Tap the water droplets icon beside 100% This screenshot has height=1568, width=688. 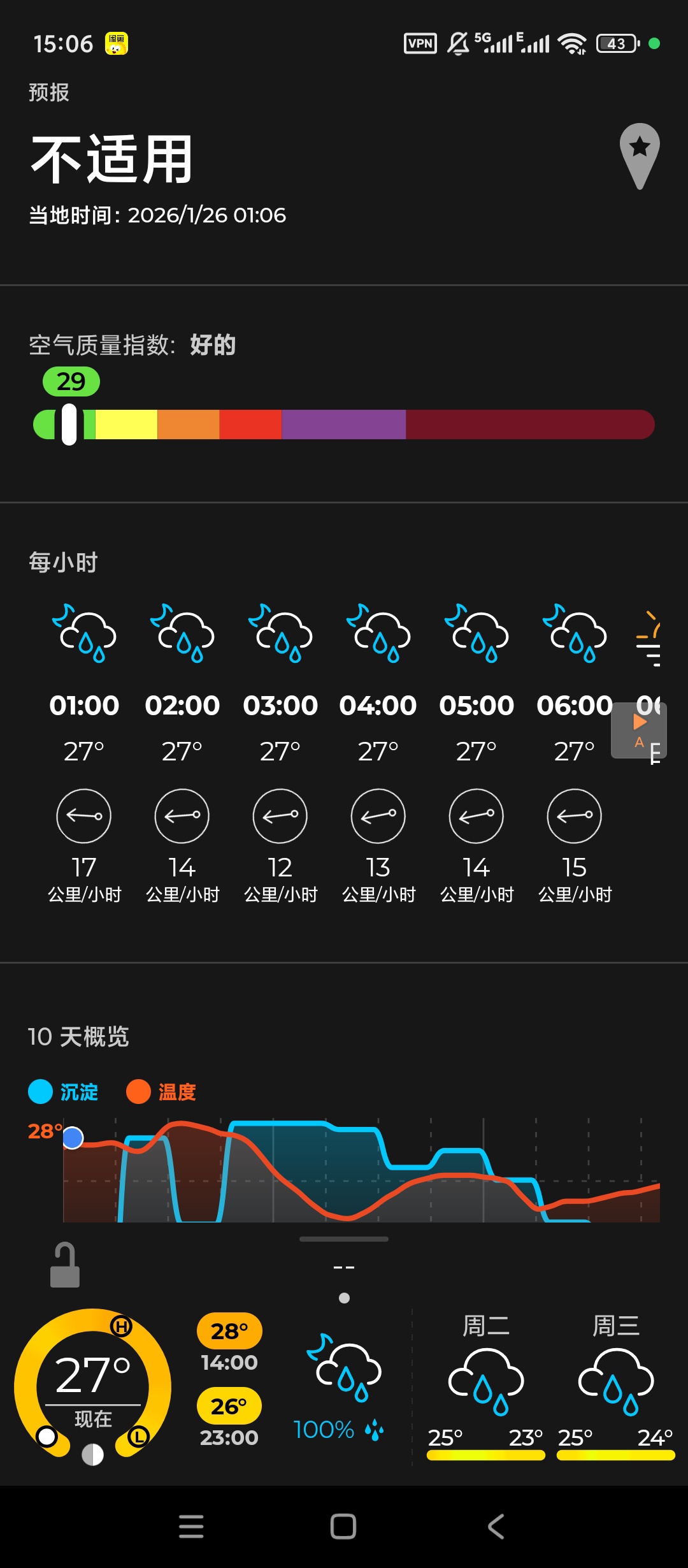click(x=376, y=1430)
